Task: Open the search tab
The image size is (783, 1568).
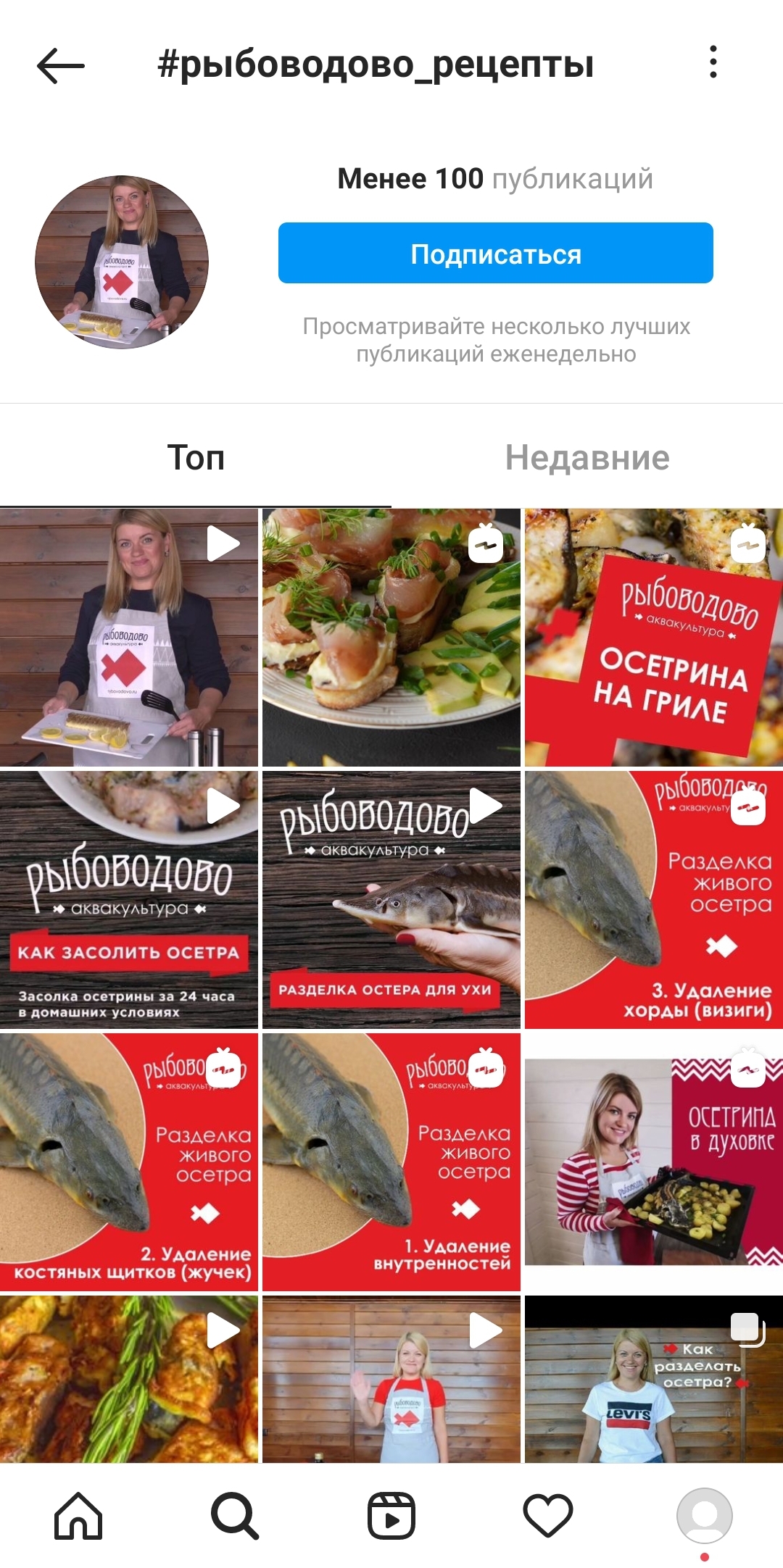Action: point(234,1515)
